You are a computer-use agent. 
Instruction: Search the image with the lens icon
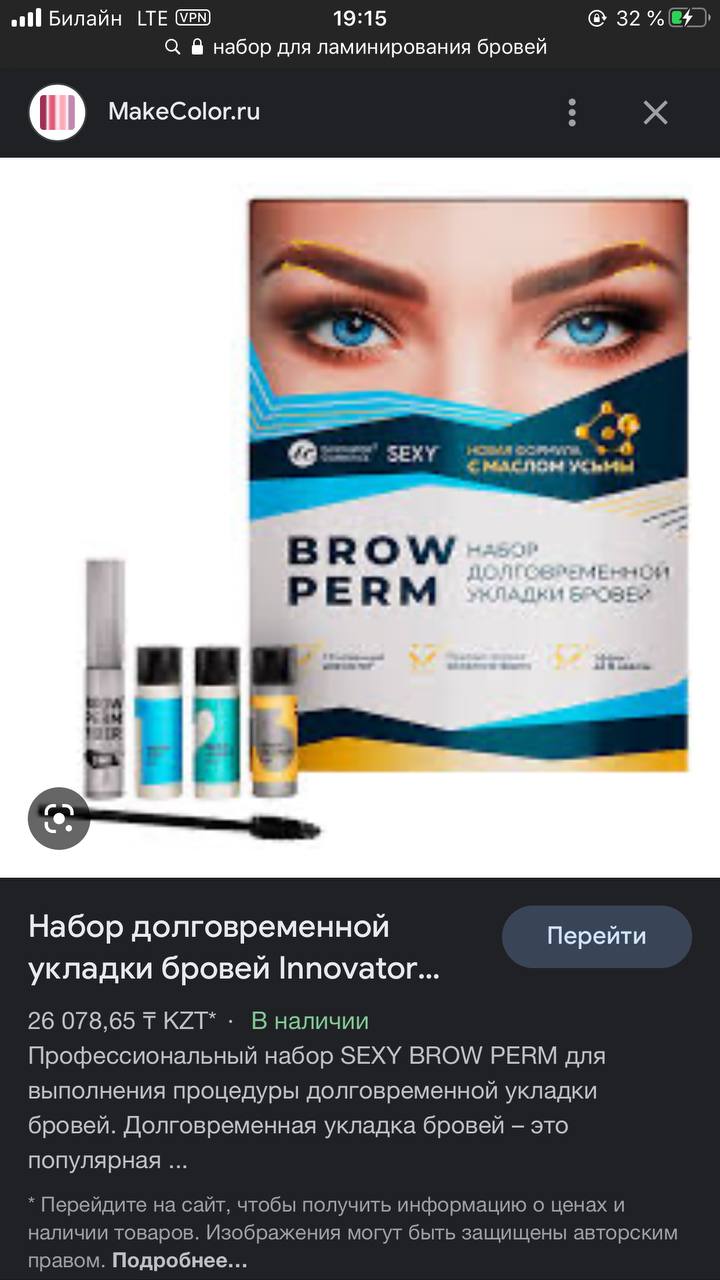tap(58, 820)
